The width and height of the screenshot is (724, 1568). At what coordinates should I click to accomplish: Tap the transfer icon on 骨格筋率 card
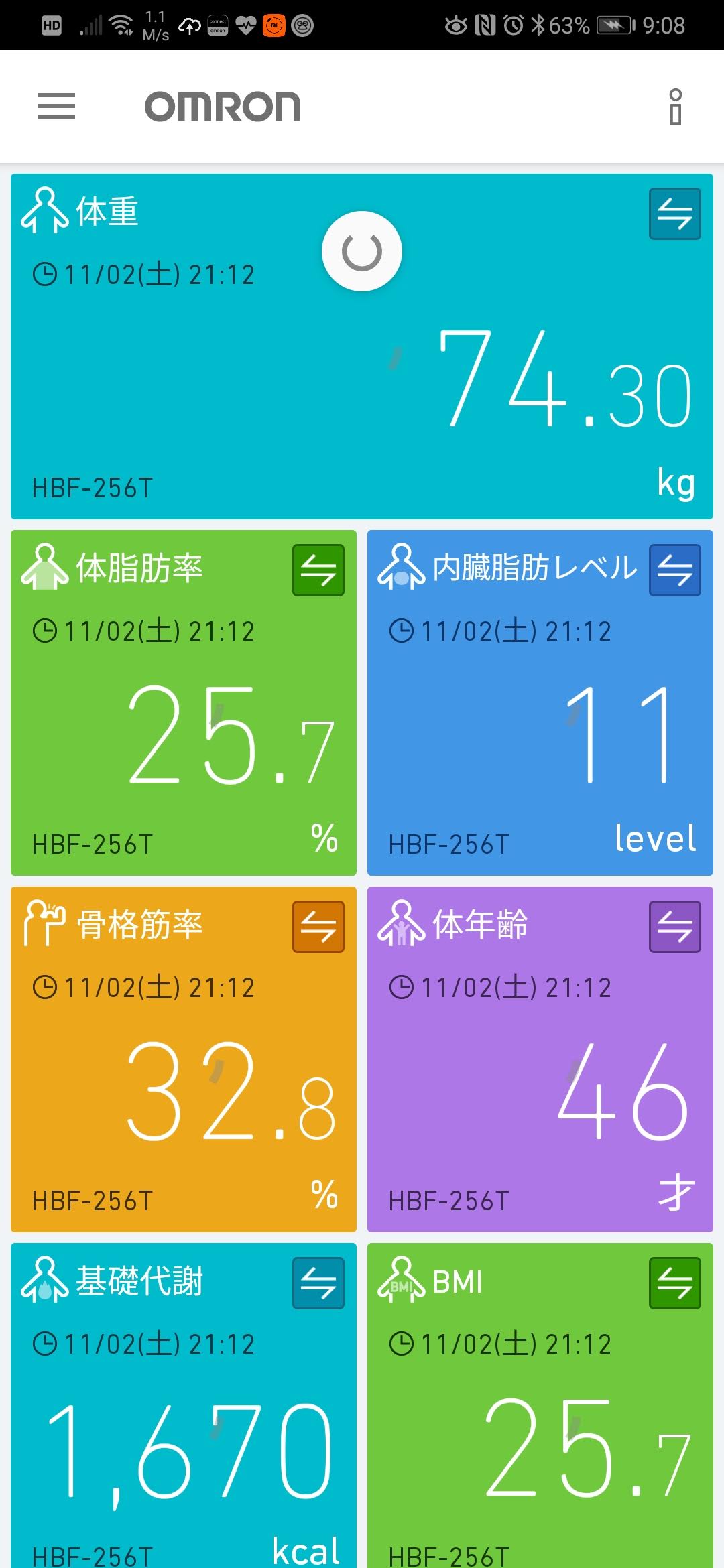coord(318,927)
